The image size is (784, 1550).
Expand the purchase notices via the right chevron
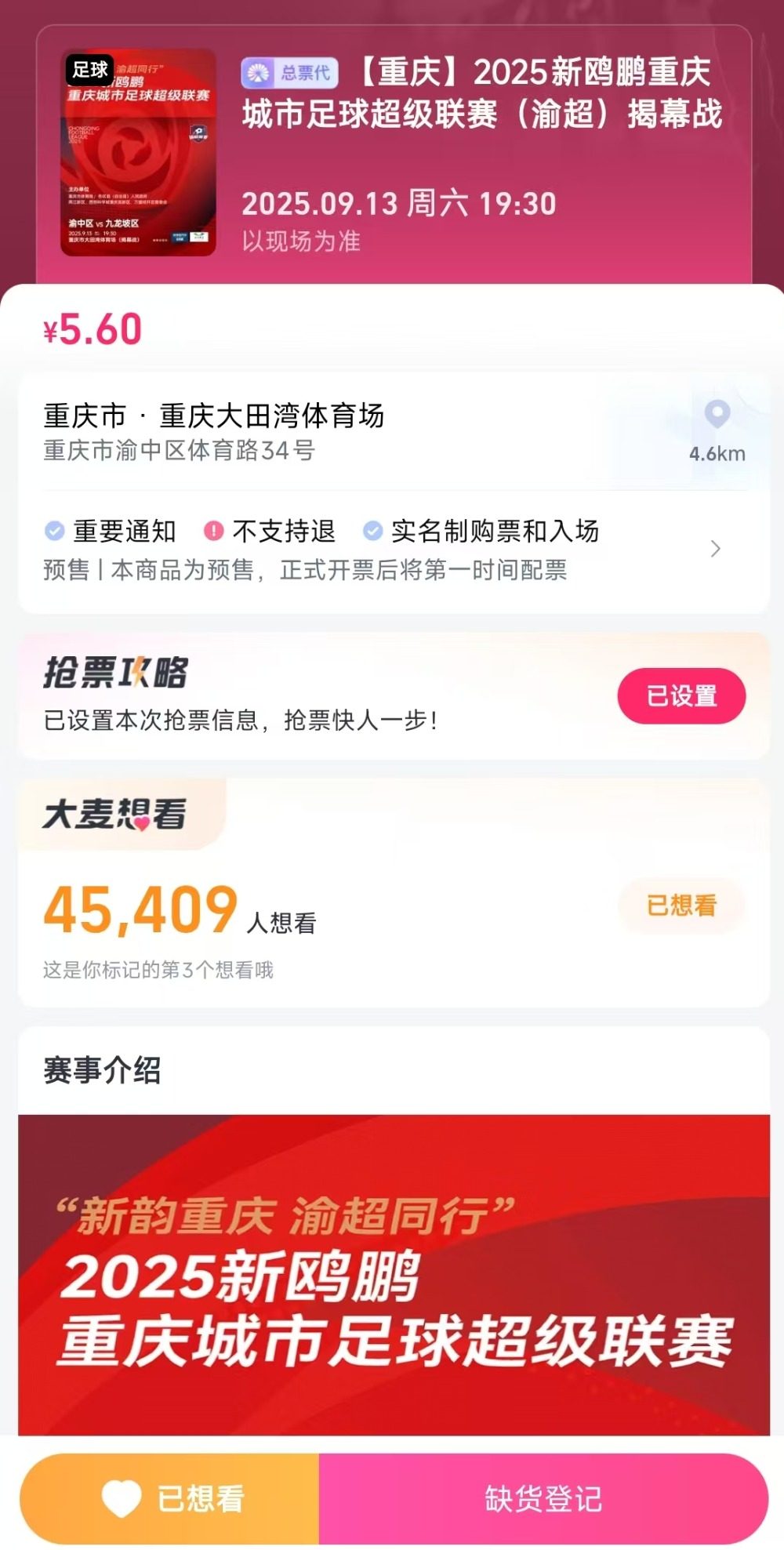point(716,550)
